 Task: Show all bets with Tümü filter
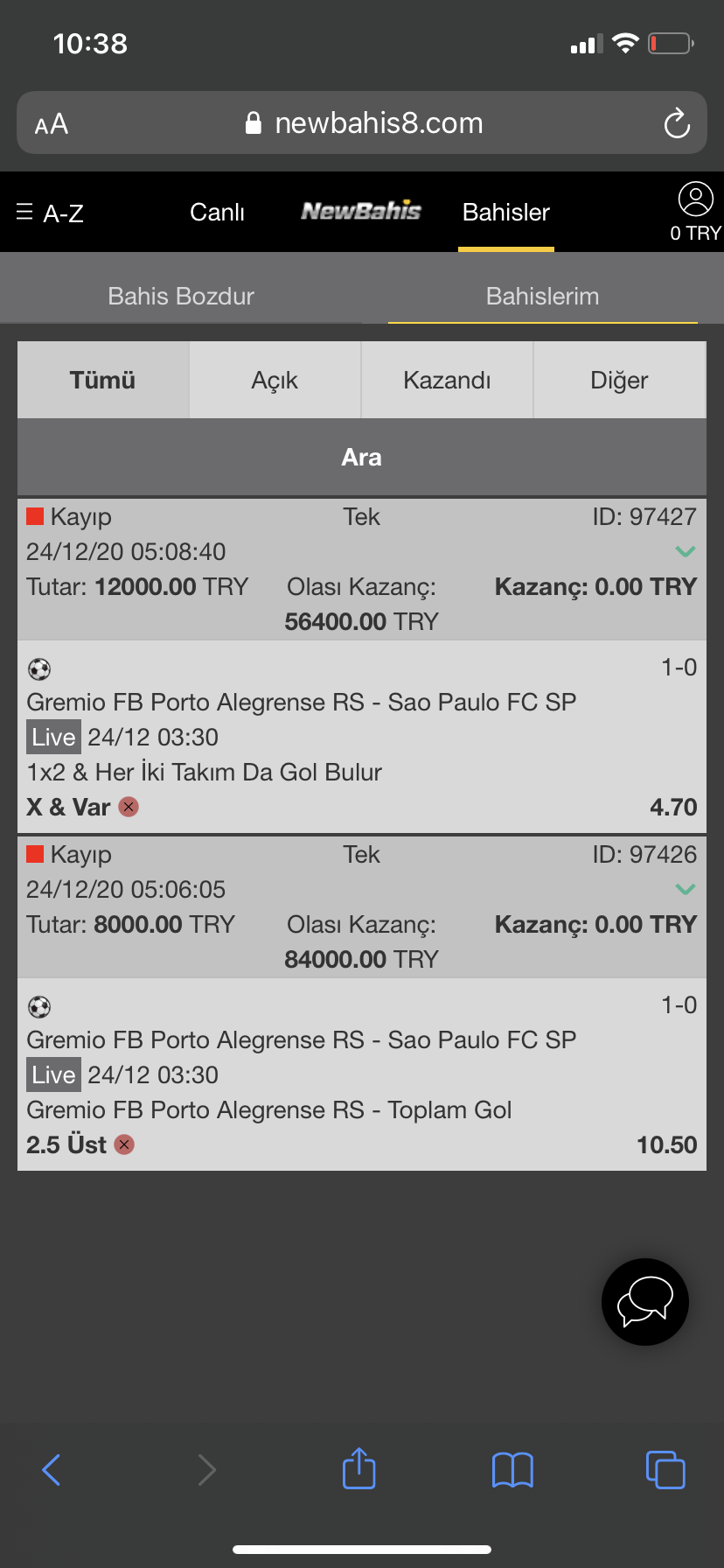[x=103, y=380]
